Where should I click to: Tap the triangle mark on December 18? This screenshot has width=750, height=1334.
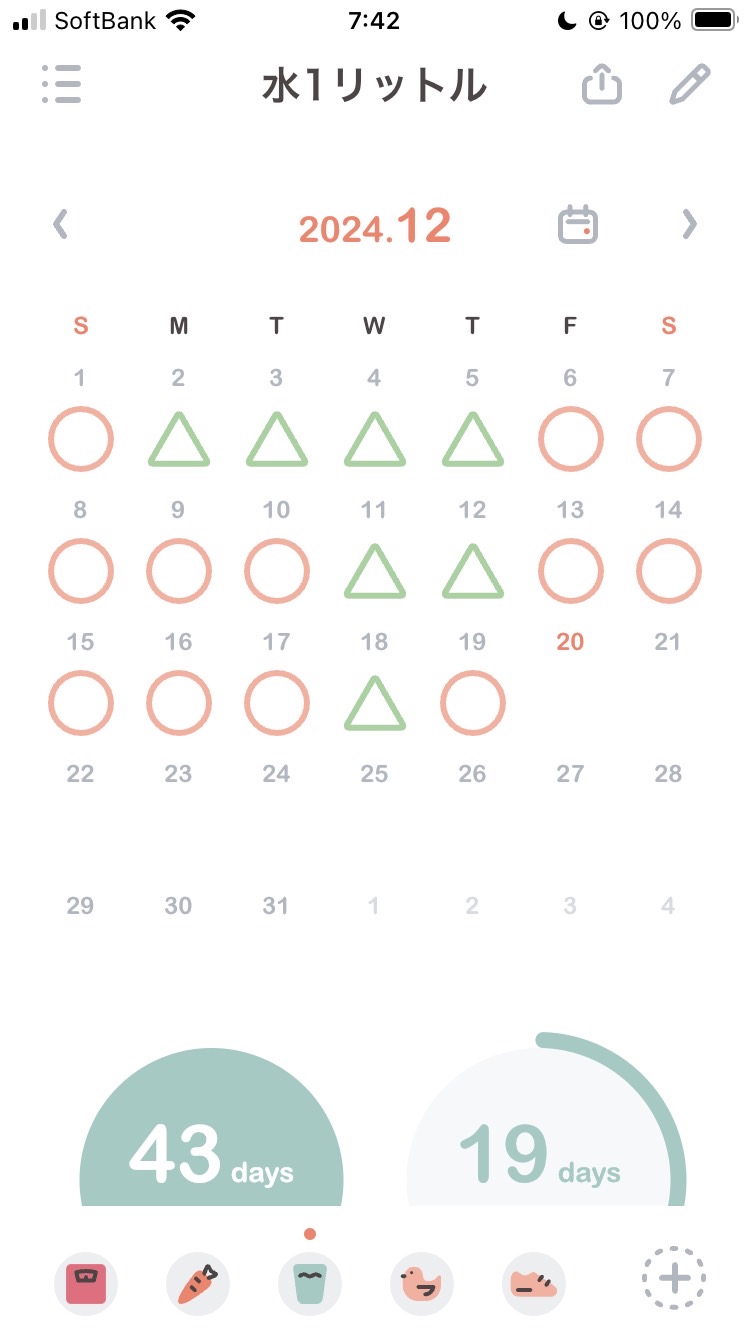375,704
